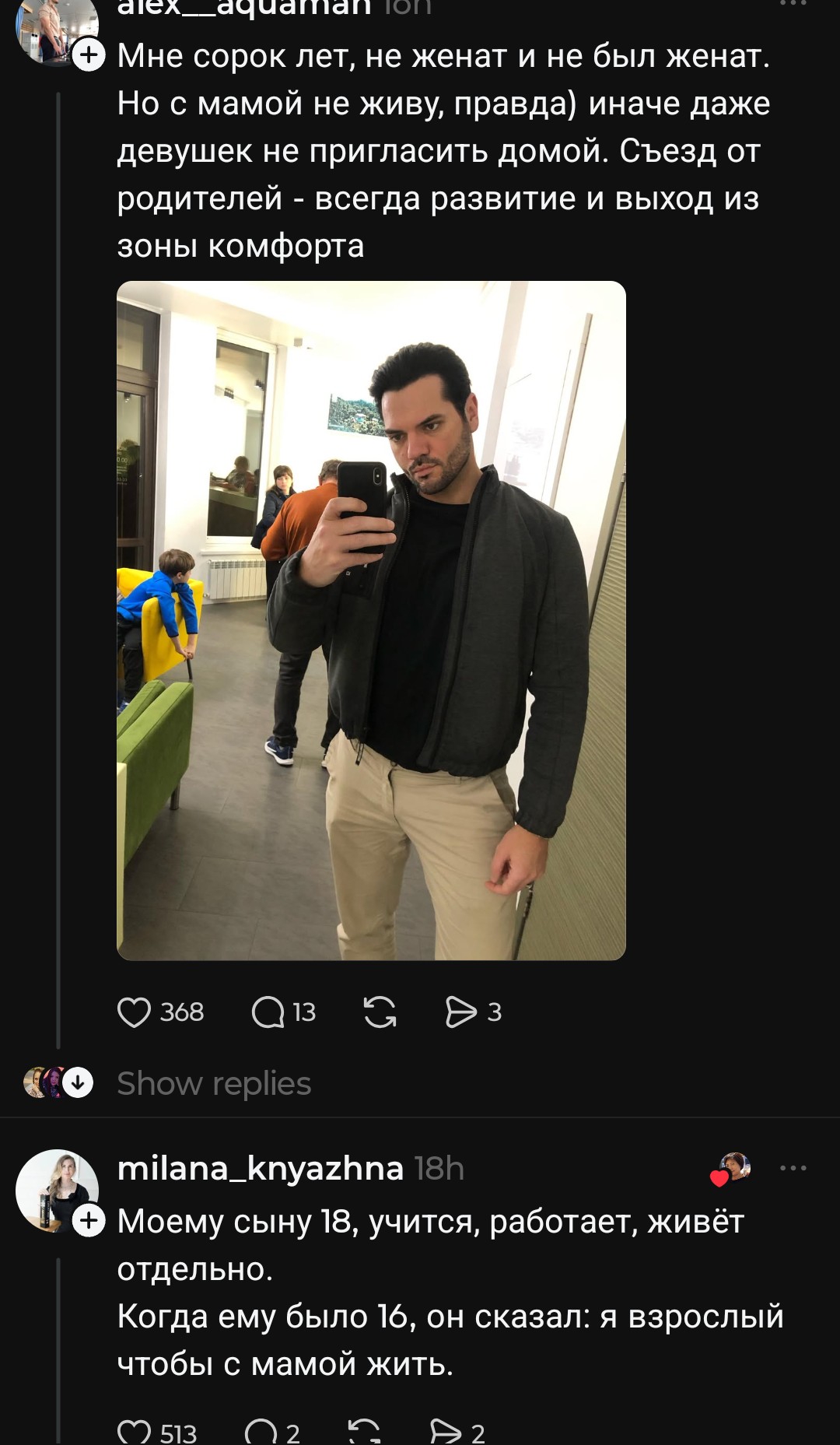Open the mirror selfie photo full screen

click(371, 620)
